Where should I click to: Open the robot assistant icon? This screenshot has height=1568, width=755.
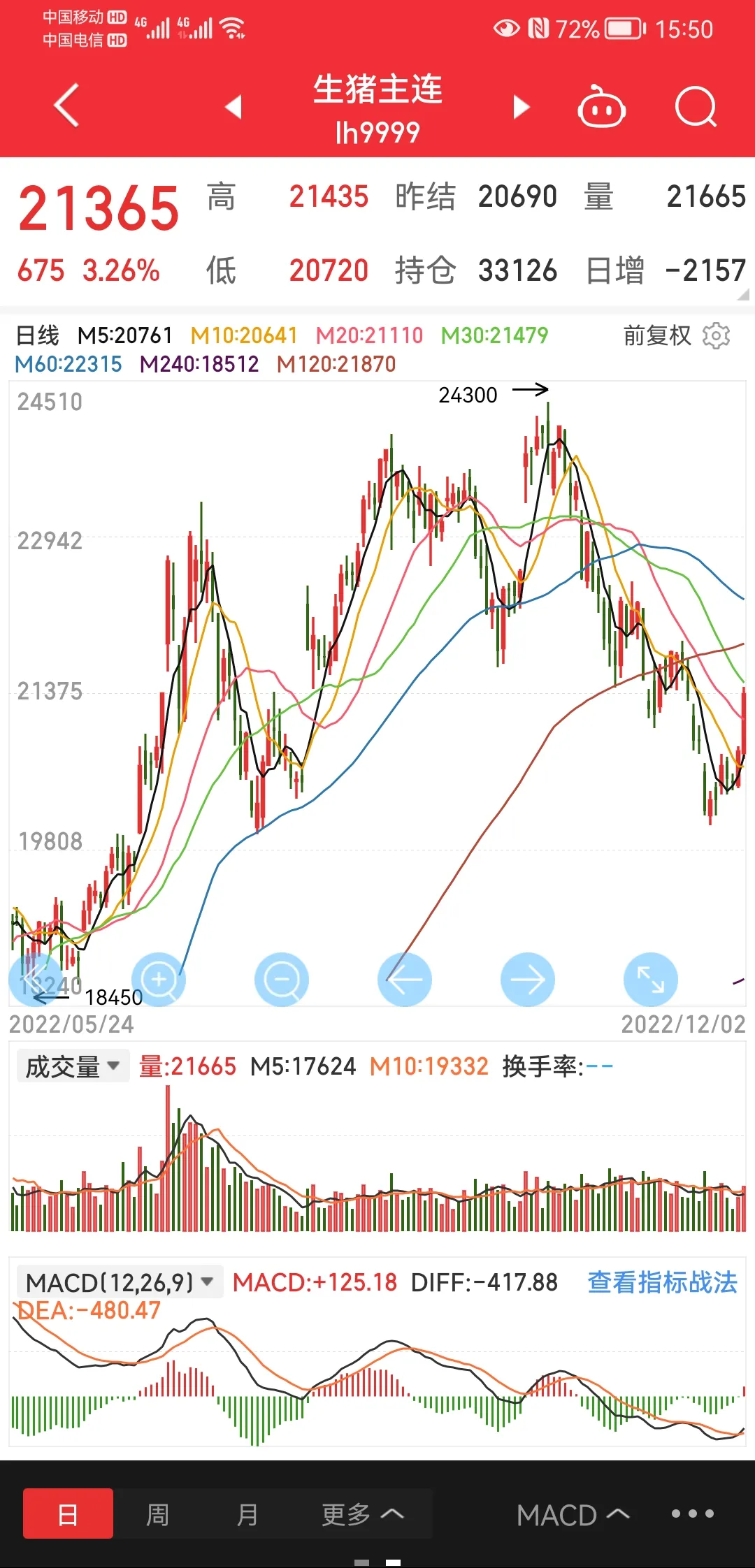pyautogui.click(x=601, y=107)
